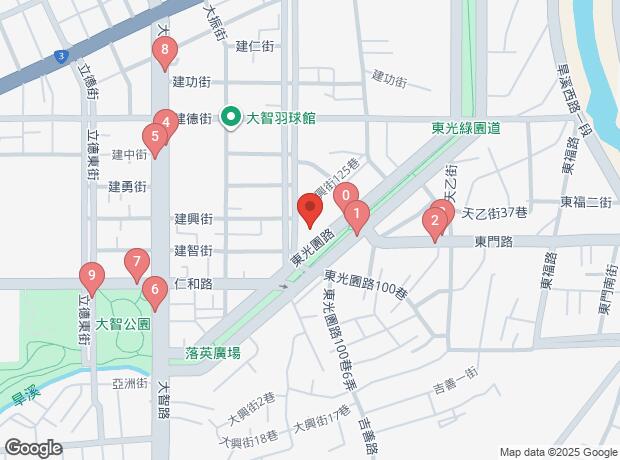Viewport: 620px width, 460px height.
Task: Select map marker number 4
Action: click(x=165, y=121)
